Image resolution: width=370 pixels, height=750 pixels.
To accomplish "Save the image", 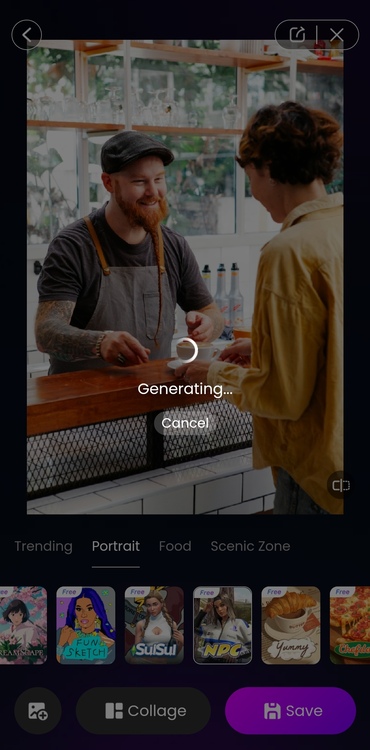I will coord(291,711).
